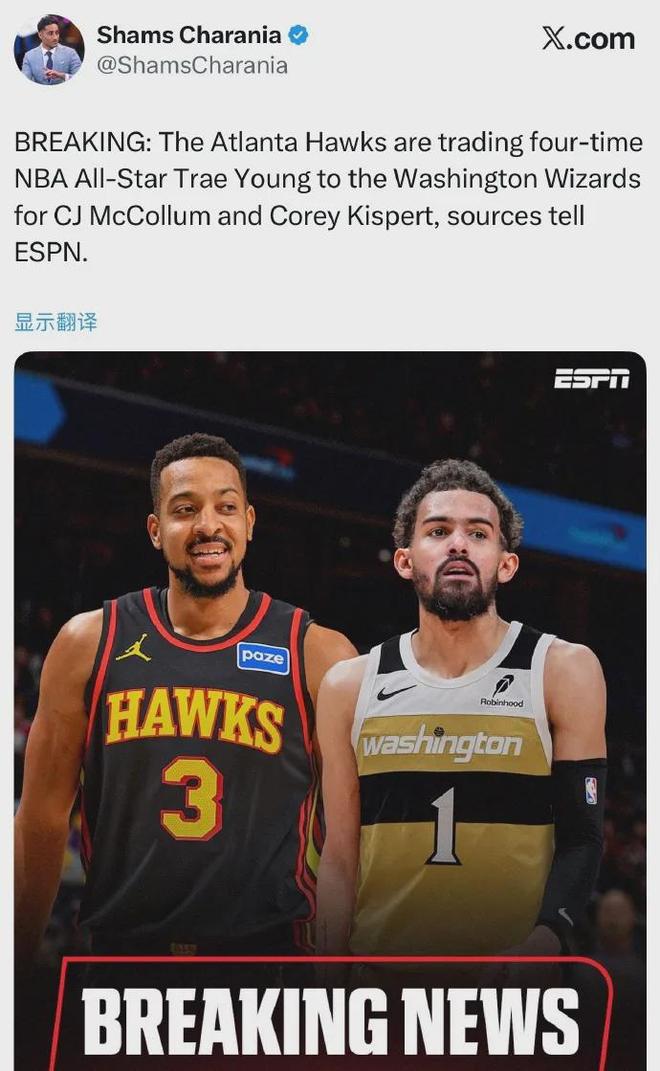Open Shams Charania's profile picture
The width and height of the screenshot is (660, 1071).
[49, 50]
